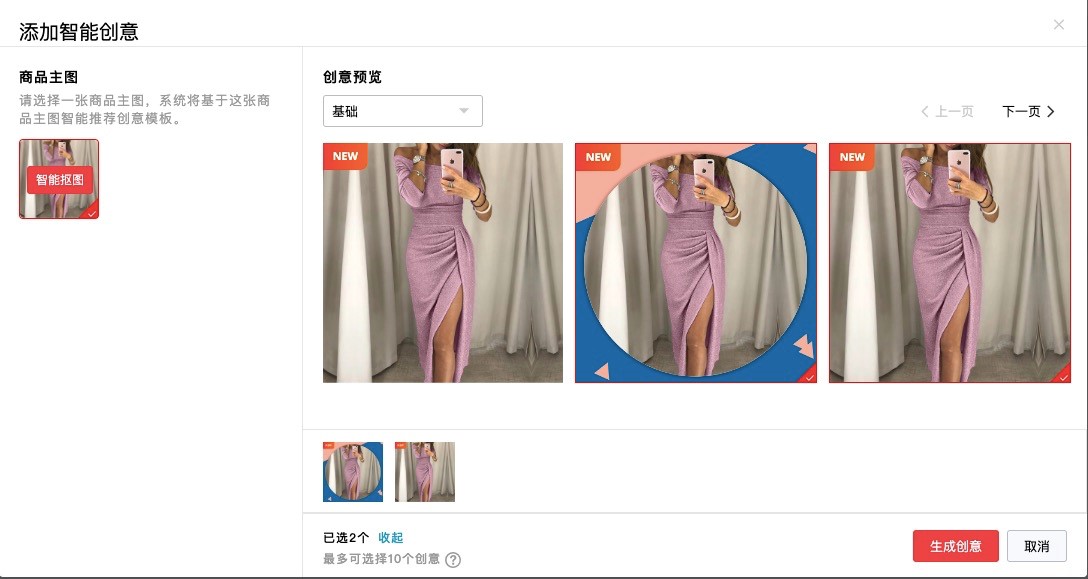The image size is (1088, 579).
Task: Close the 添加智能创意 dialog
Action: [1059, 25]
